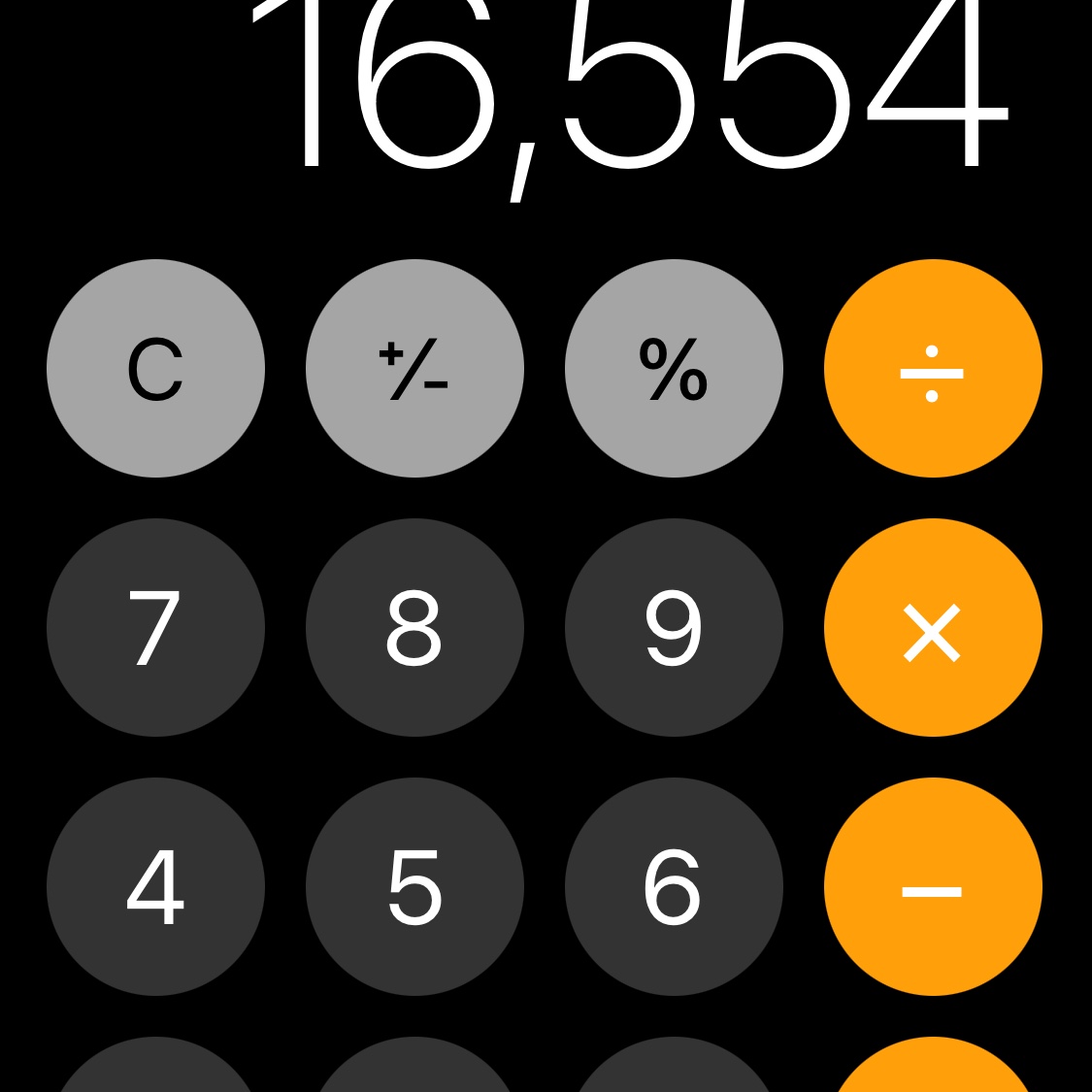Choose the multiply operator
This screenshot has width=1092, height=1092.
[933, 628]
